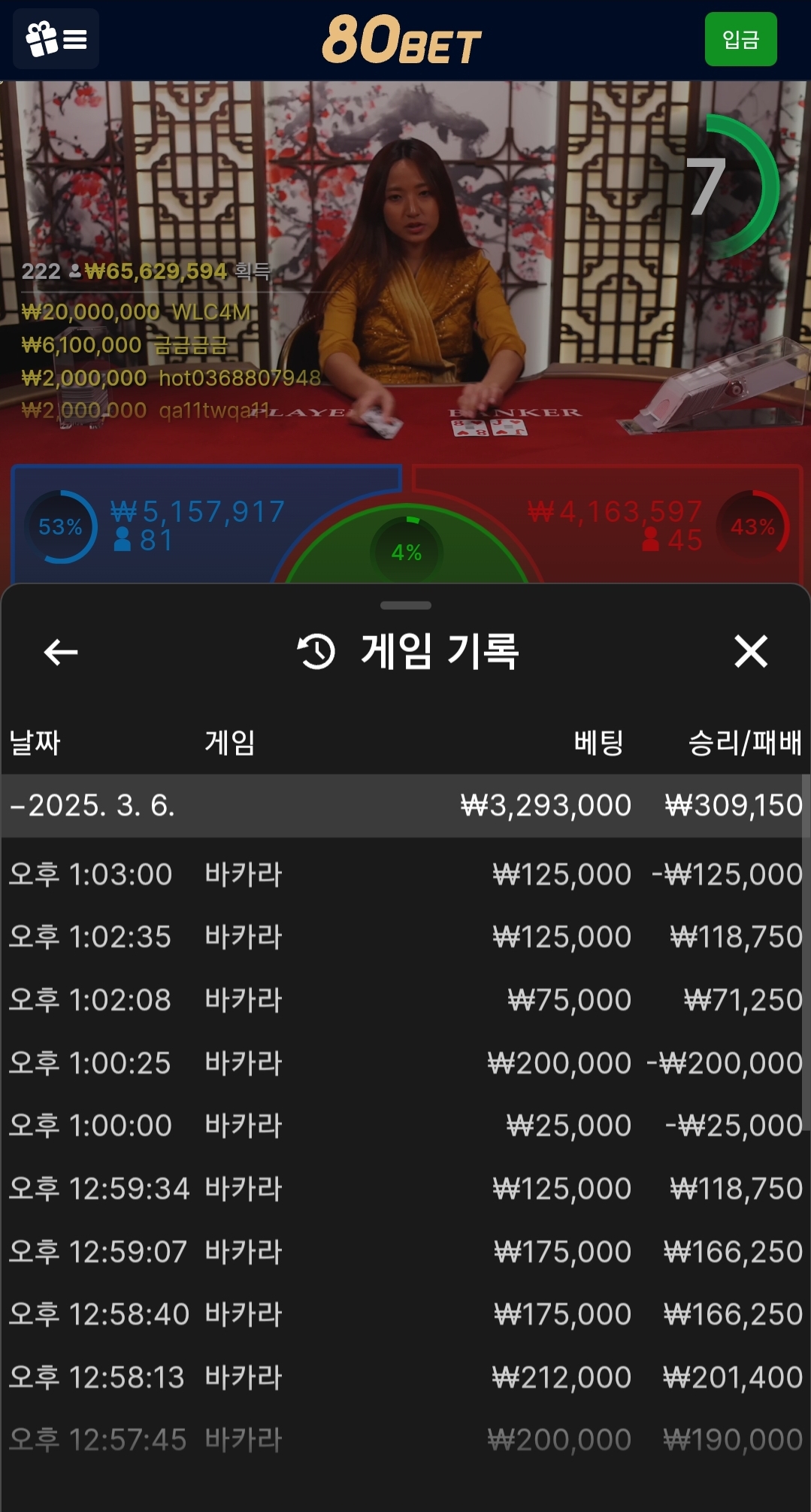
Task: Open the 오후 1:03:00 바카라 record
Action: click(405, 874)
